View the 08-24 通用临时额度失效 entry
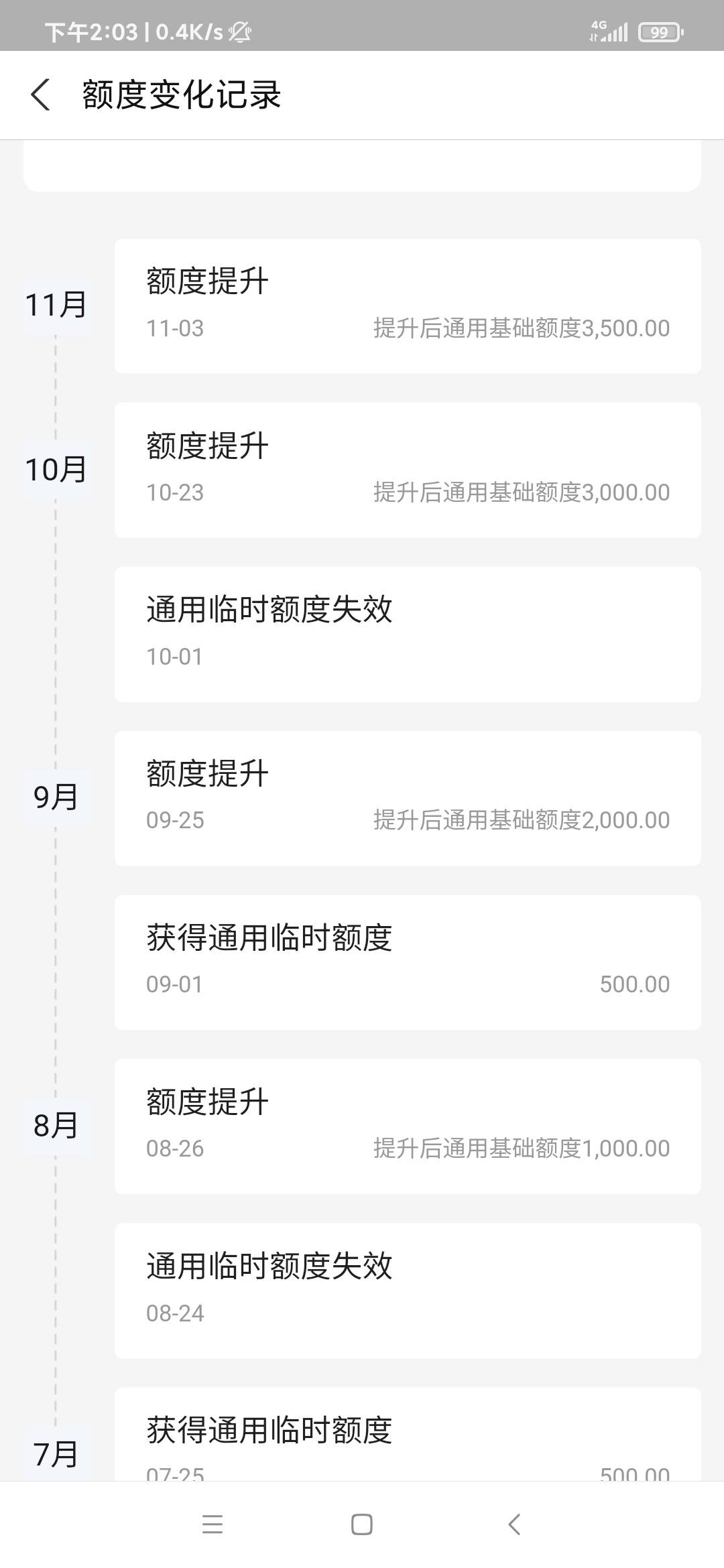This screenshot has width=724, height=1568. tap(408, 1291)
